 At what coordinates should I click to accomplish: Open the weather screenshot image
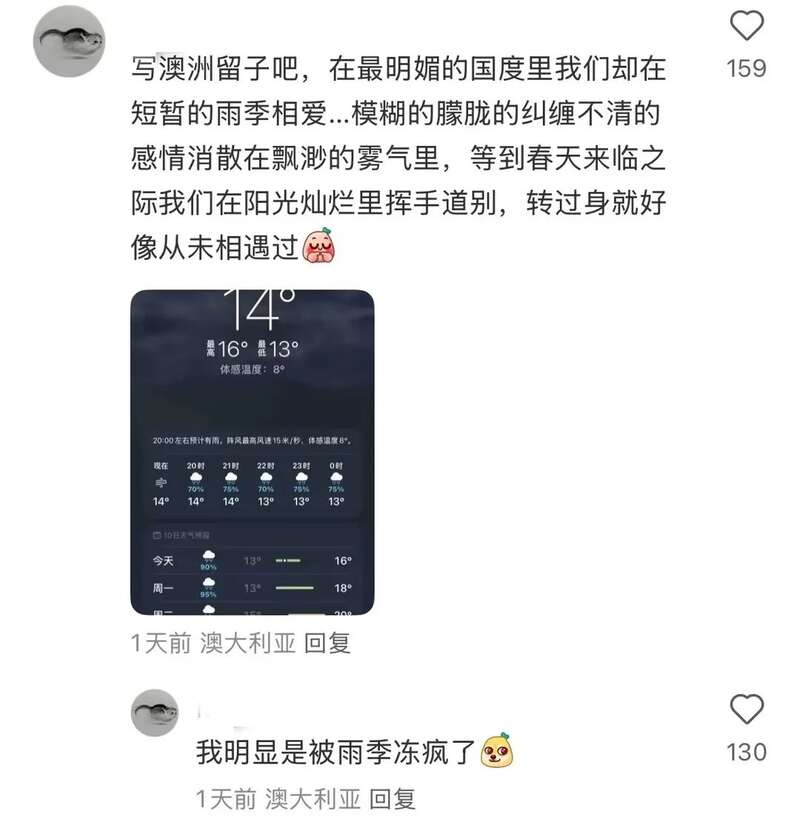pos(252,452)
